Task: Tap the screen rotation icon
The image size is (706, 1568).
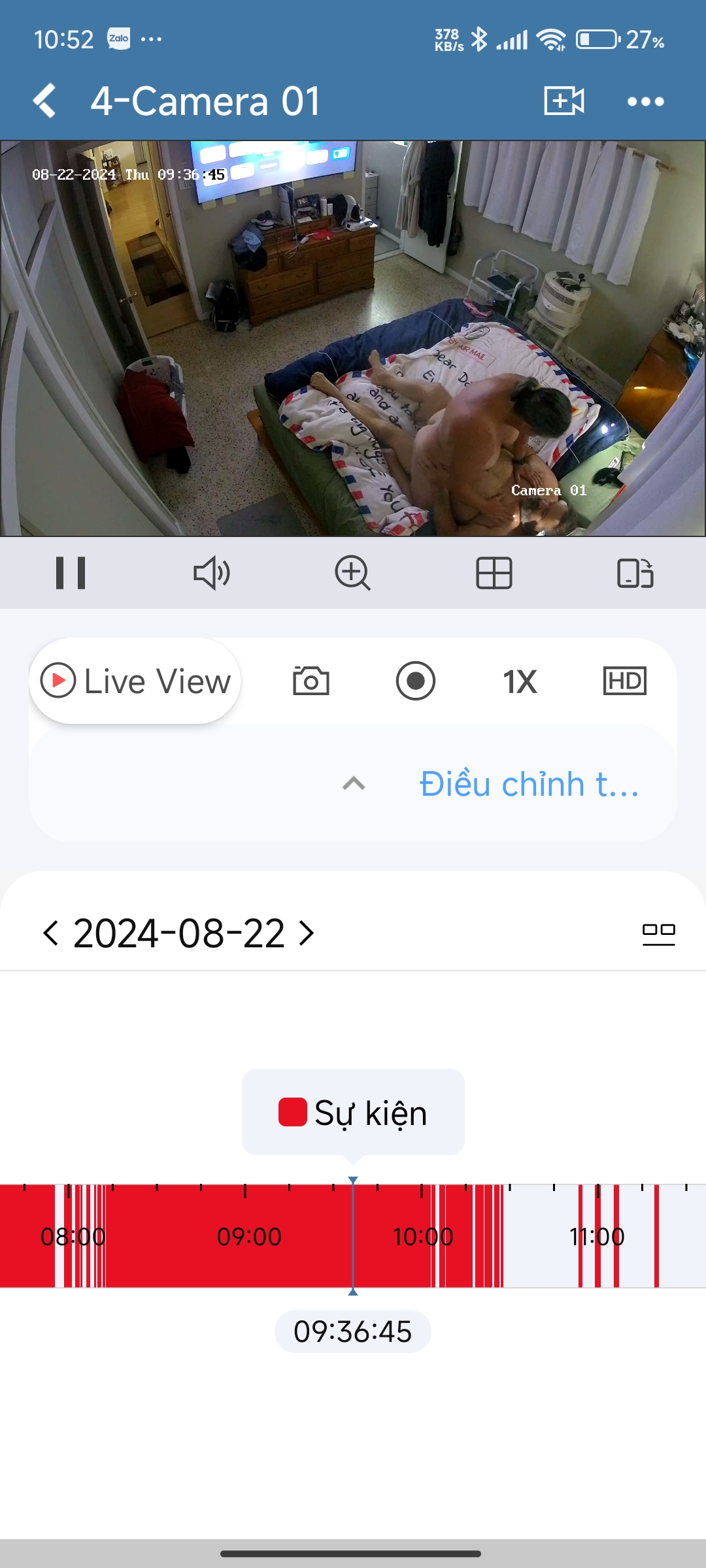Action: [635, 573]
